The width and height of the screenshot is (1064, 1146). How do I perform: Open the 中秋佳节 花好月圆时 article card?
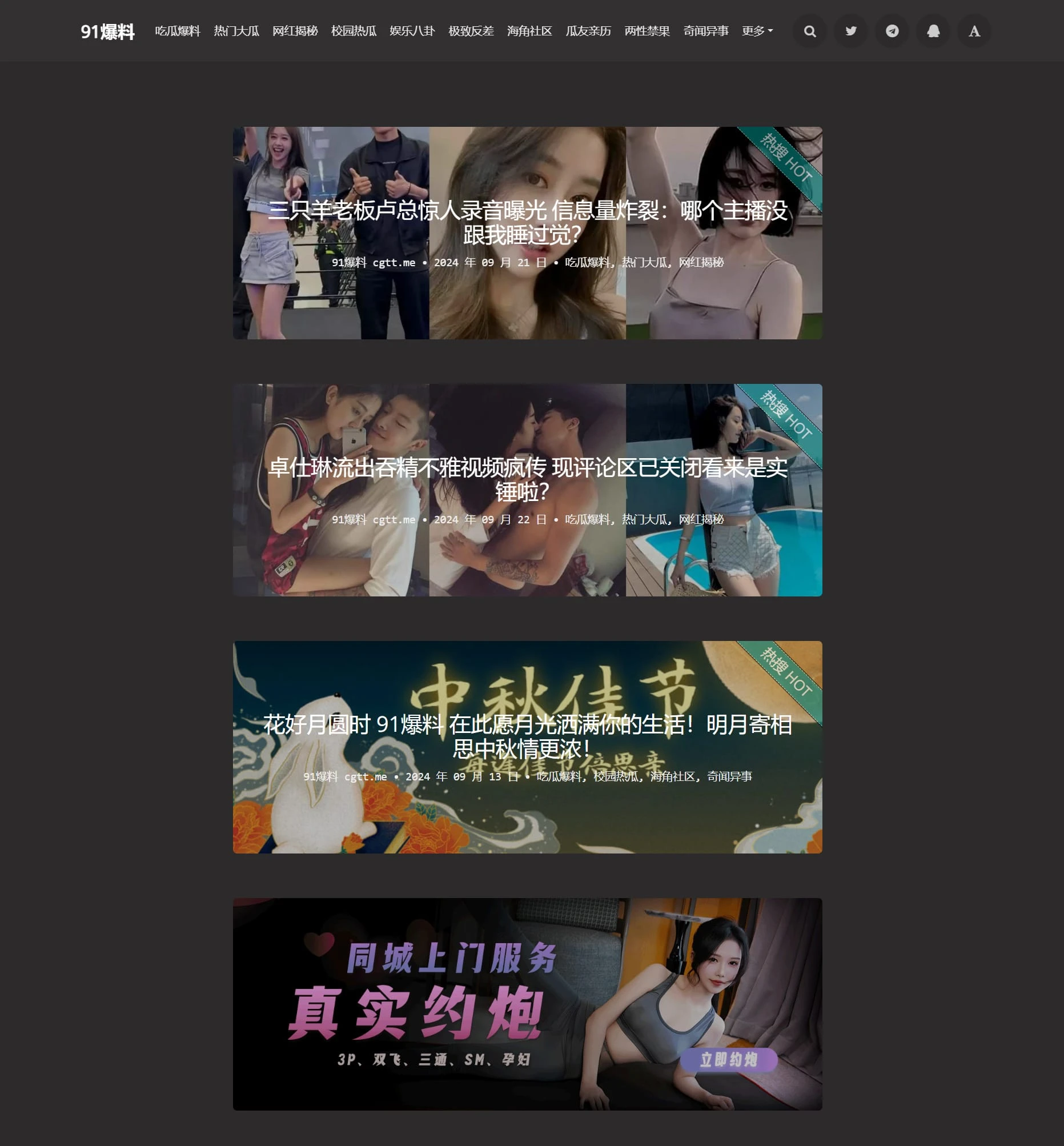[x=527, y=736]
